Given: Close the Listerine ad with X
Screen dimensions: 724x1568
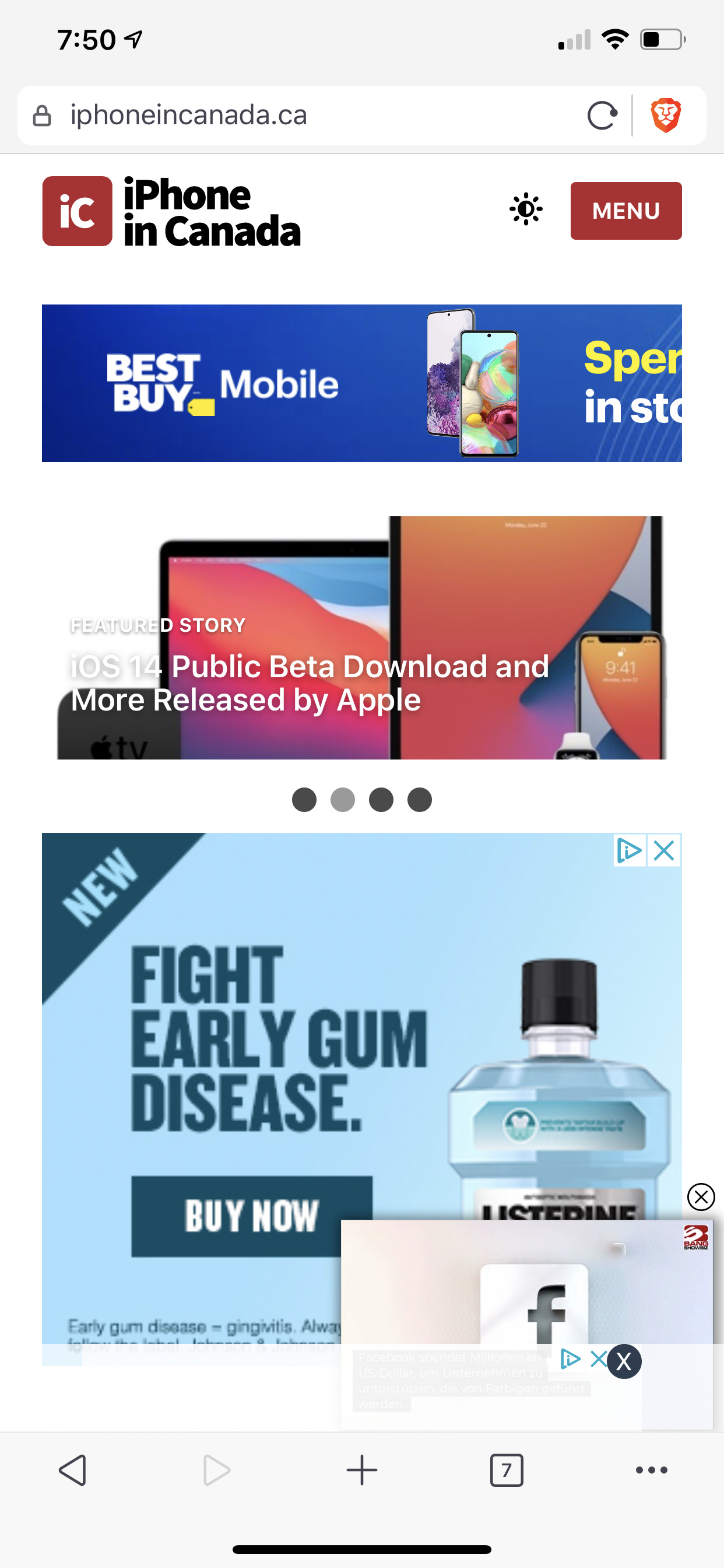Looking at the screenshot, I should pos(664,850).
